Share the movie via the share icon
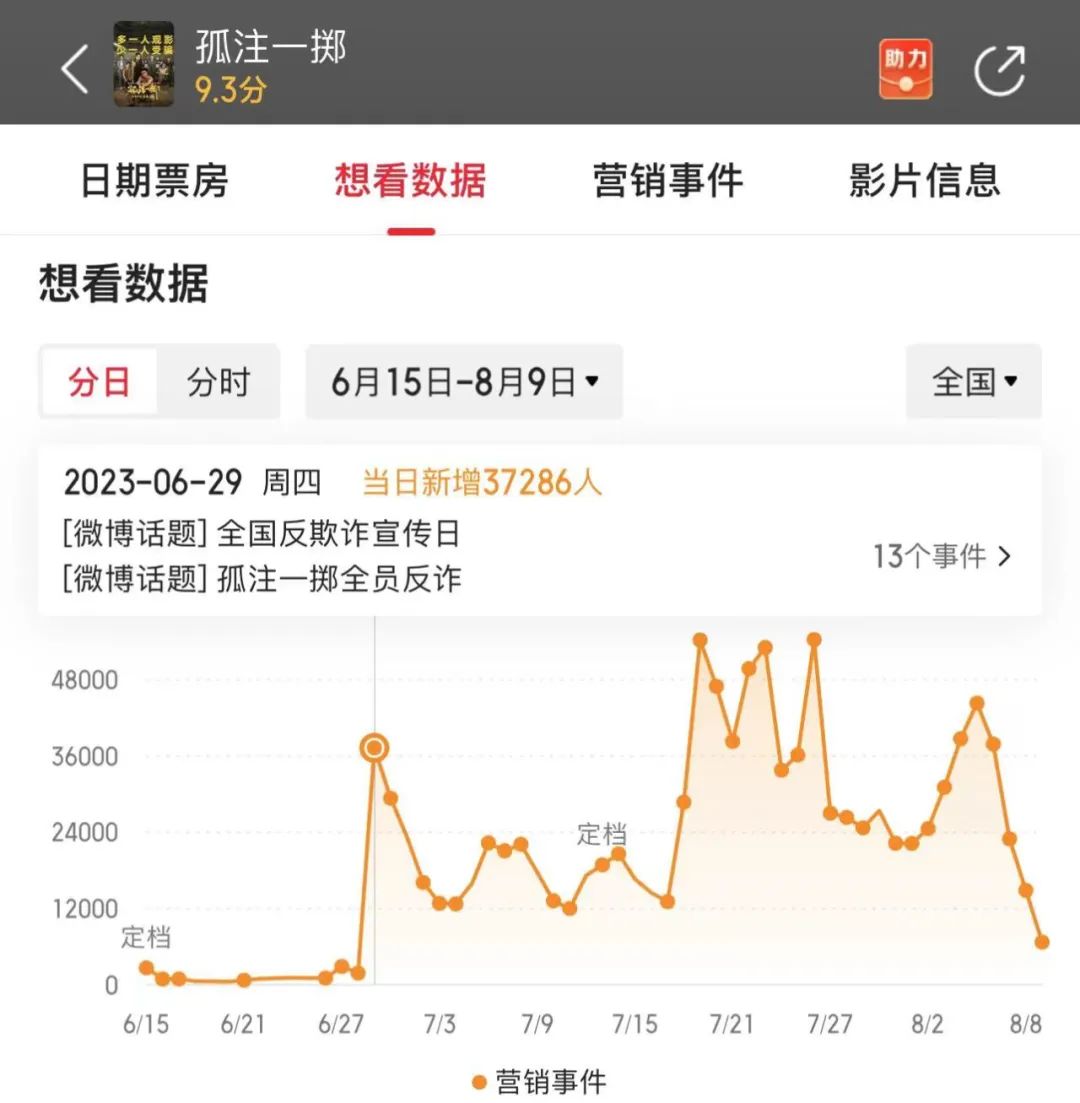 coord(1000,70)
